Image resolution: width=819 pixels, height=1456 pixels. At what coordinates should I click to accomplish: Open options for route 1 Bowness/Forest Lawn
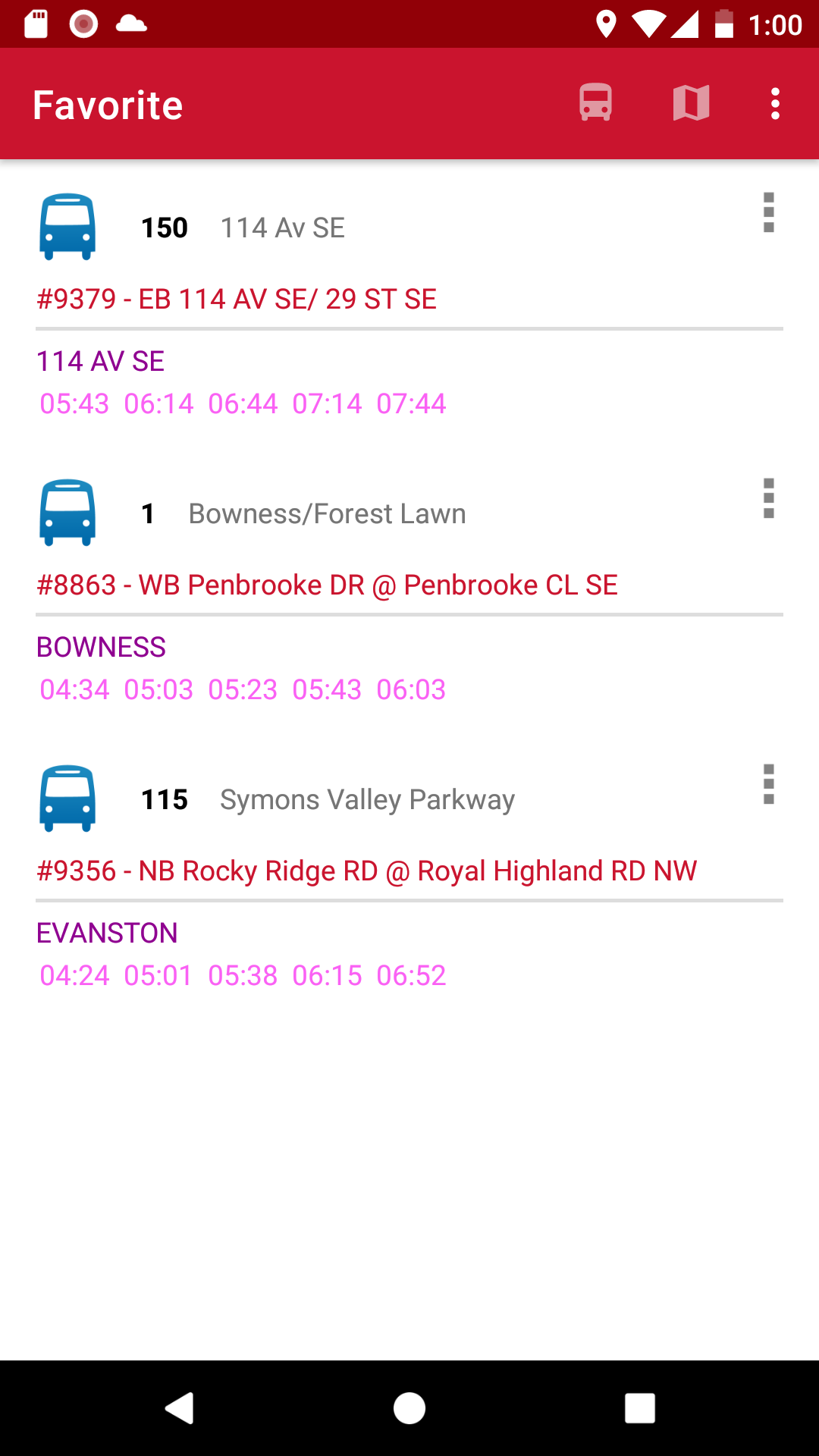click(768, 498)
